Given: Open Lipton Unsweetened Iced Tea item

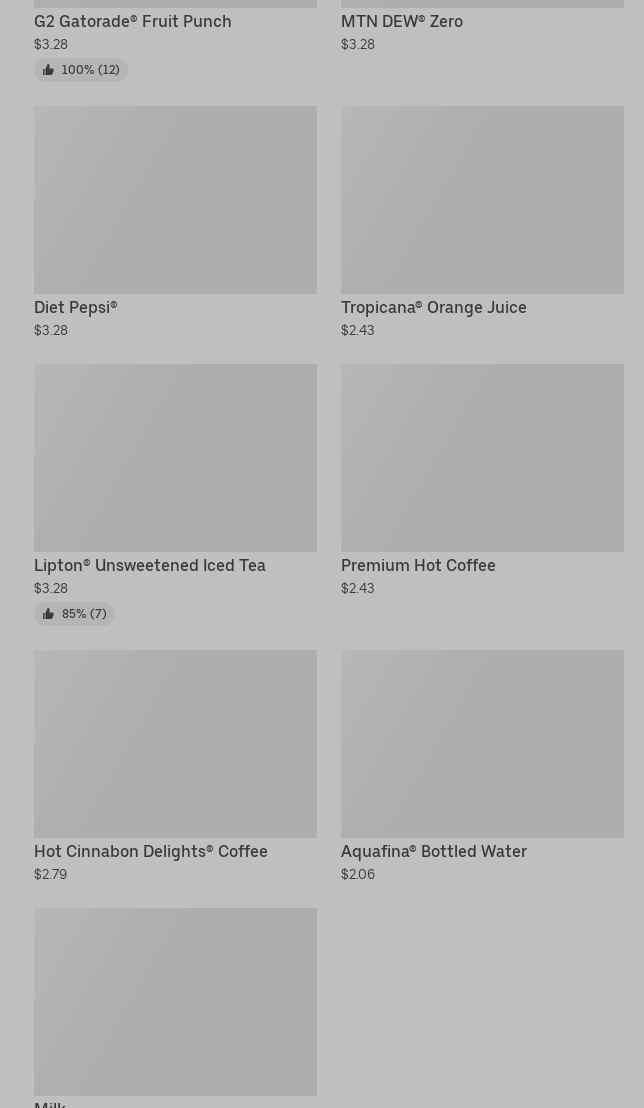Looking at the screenshot, I should pos(175,458).
